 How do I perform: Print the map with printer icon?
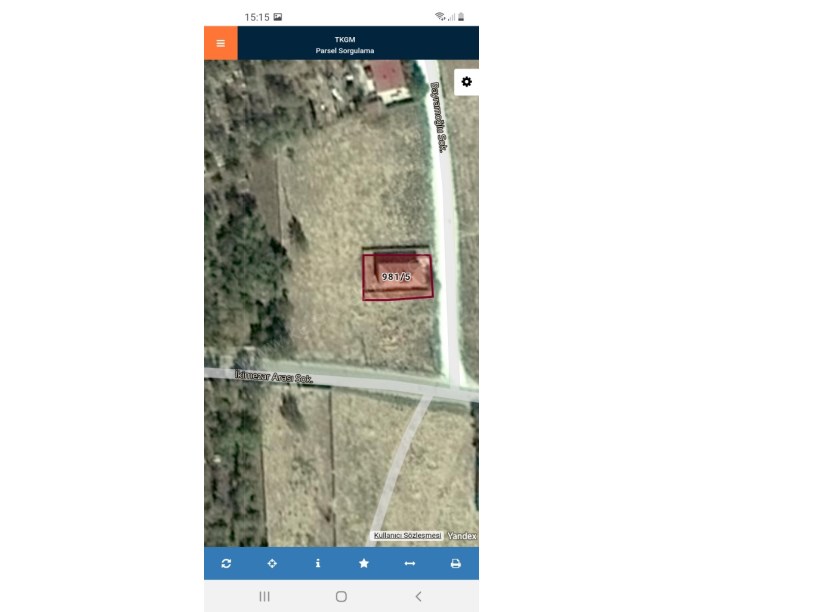click(455, 564)
